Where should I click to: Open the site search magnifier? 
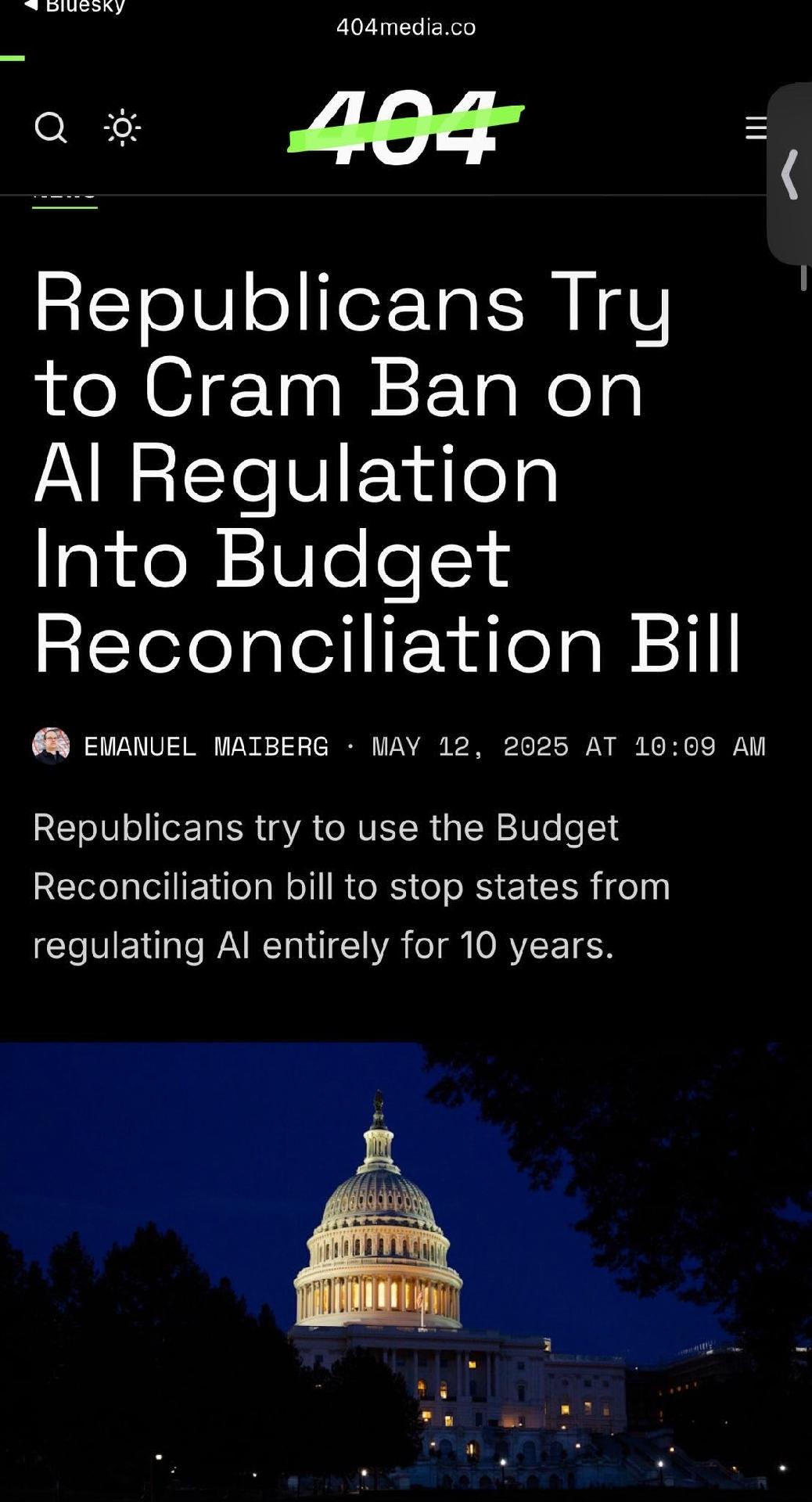tap(51, 128)
